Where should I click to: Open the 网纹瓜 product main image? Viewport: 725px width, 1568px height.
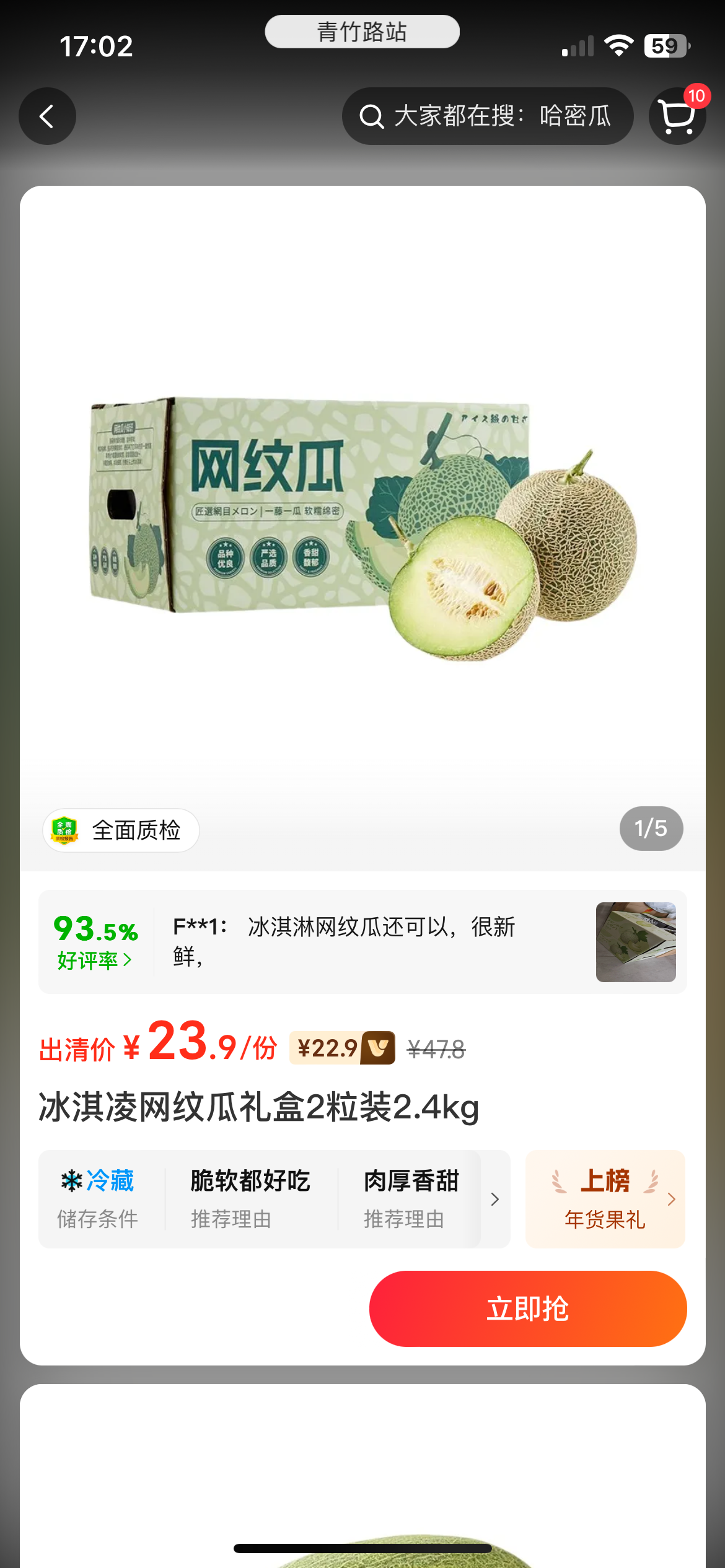[362, 526]
